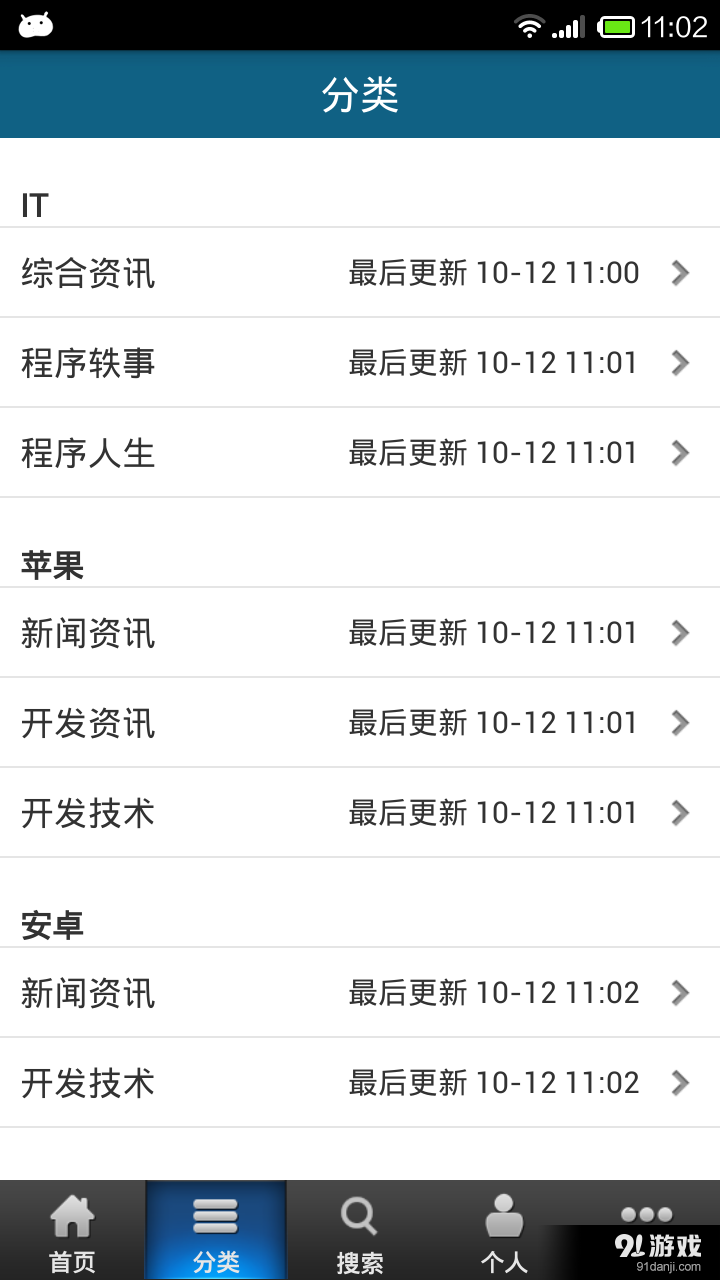Select the 分类 tab
720x1280 pixels.
tap(216, 1232)
